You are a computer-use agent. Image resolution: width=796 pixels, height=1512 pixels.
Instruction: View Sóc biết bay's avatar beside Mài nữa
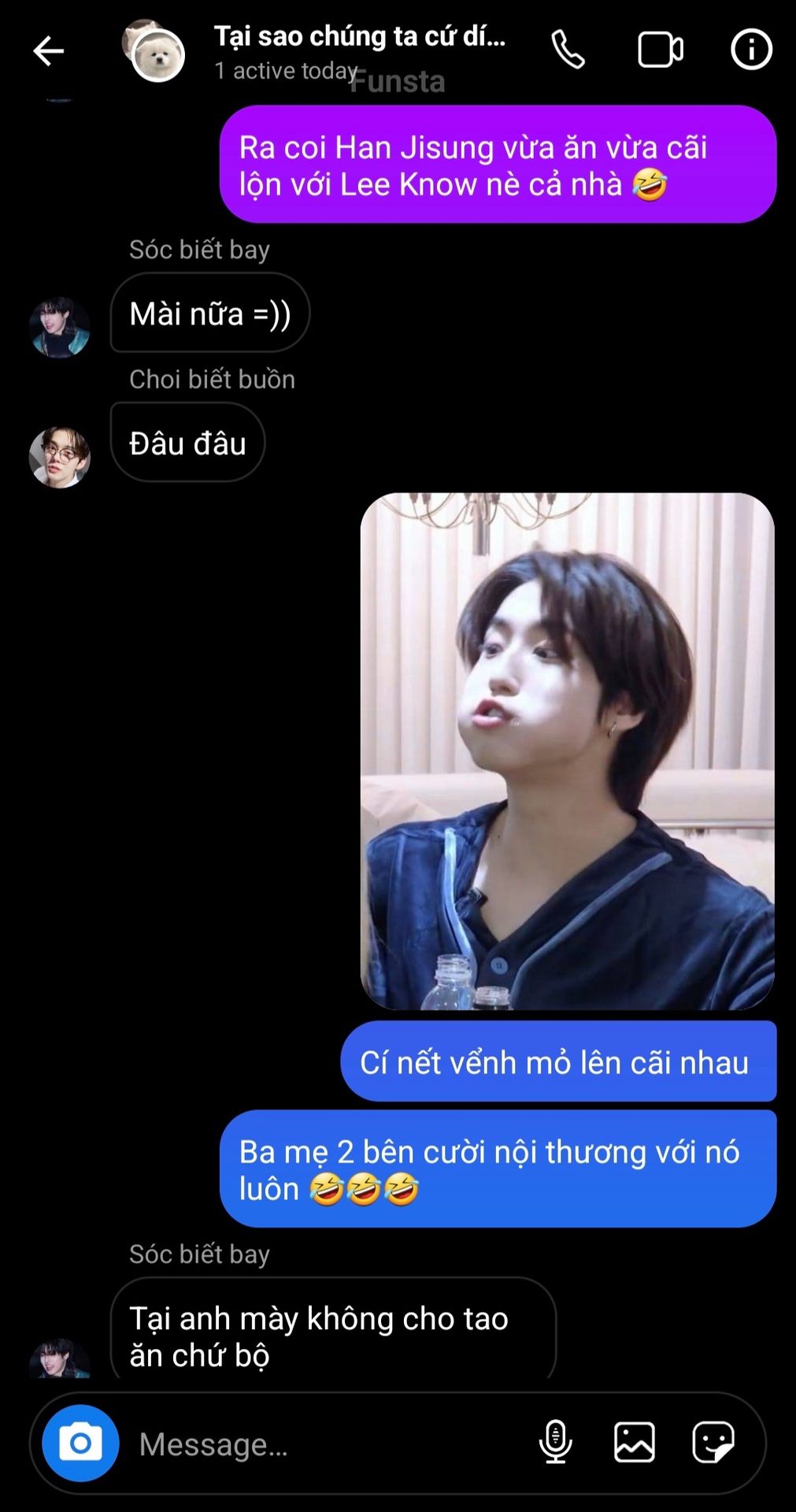click(59, 328)
